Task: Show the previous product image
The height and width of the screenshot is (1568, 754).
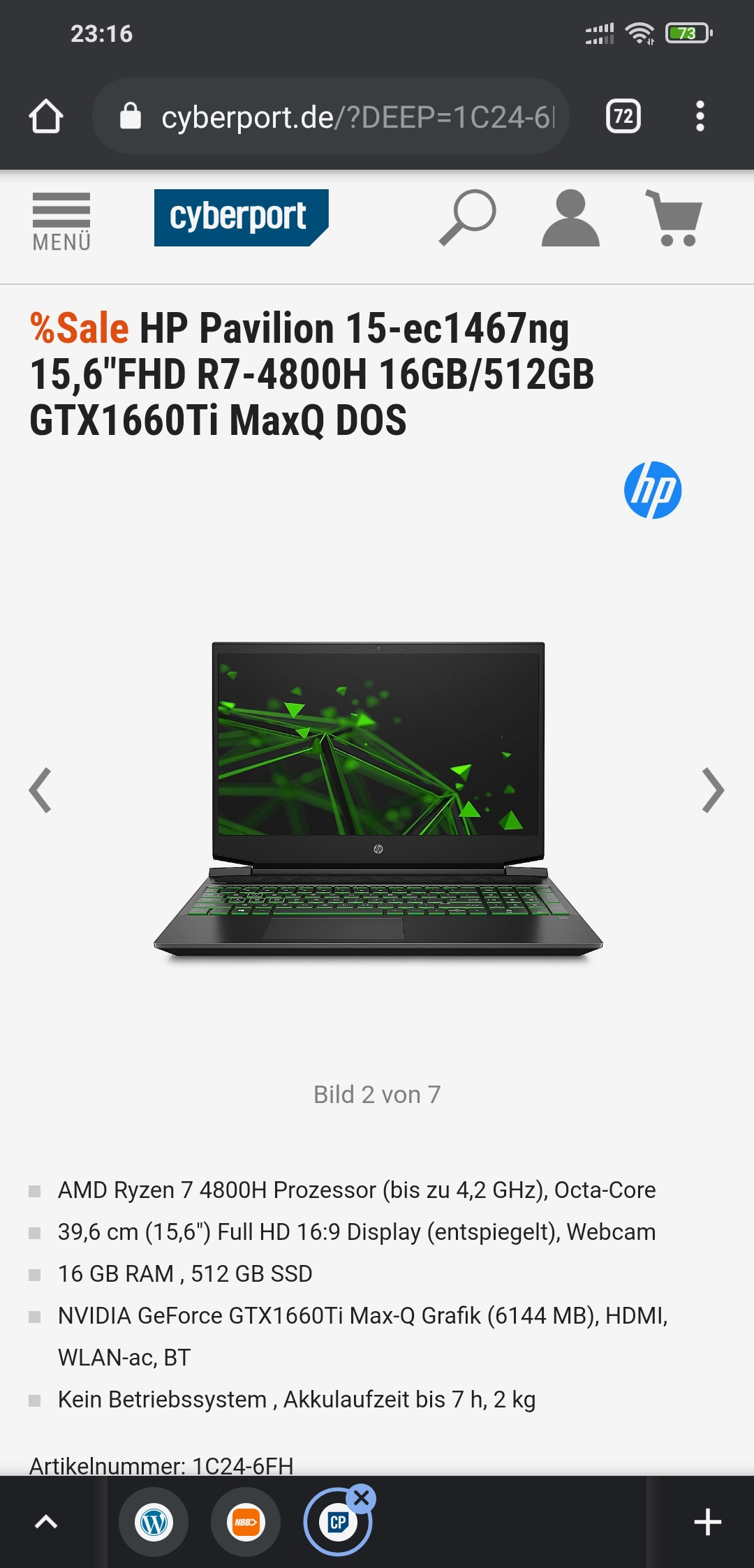Action: pyautogui.click(x=40, y=790)
